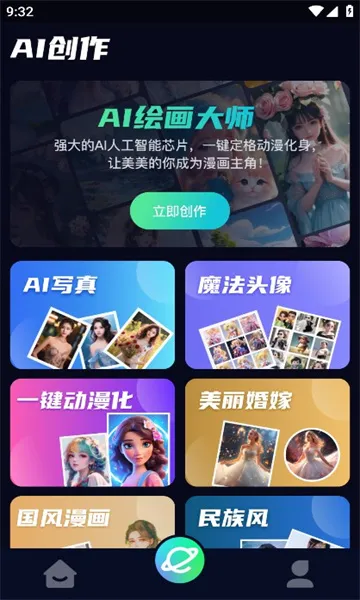The width and height of the screenshot is (360, 600).
Task: Tap the center planet tab
Action: pyautogui.click(x=180, y=560)
